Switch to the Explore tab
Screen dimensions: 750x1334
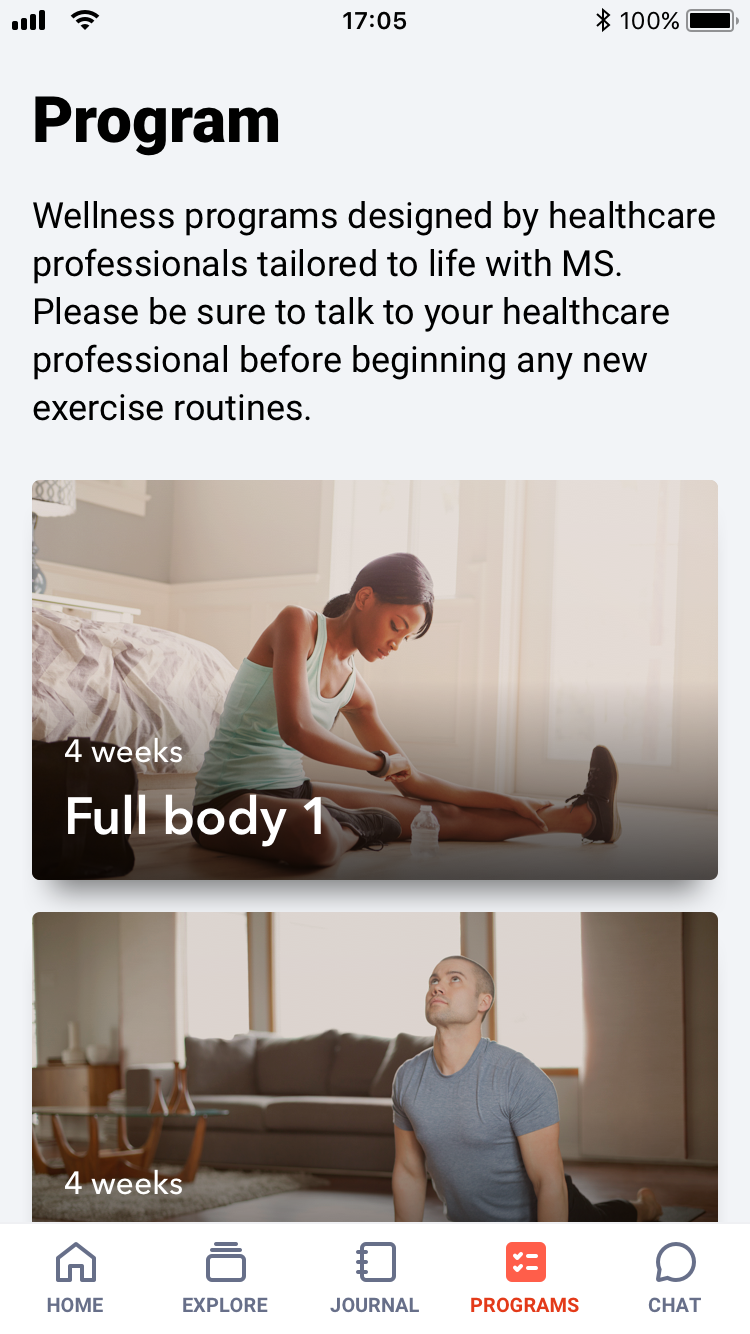(225, 1277)
